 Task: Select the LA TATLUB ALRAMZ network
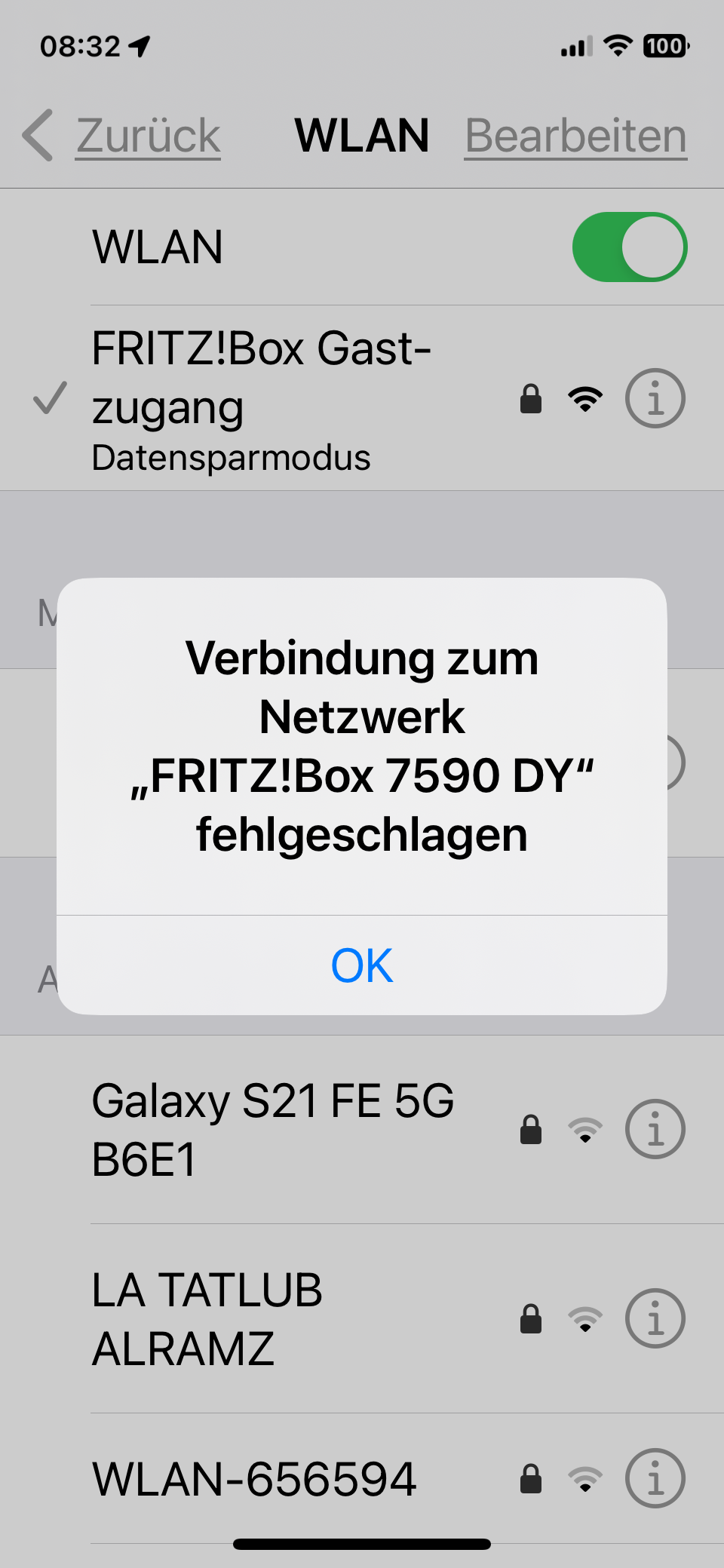pos(362,1318)
